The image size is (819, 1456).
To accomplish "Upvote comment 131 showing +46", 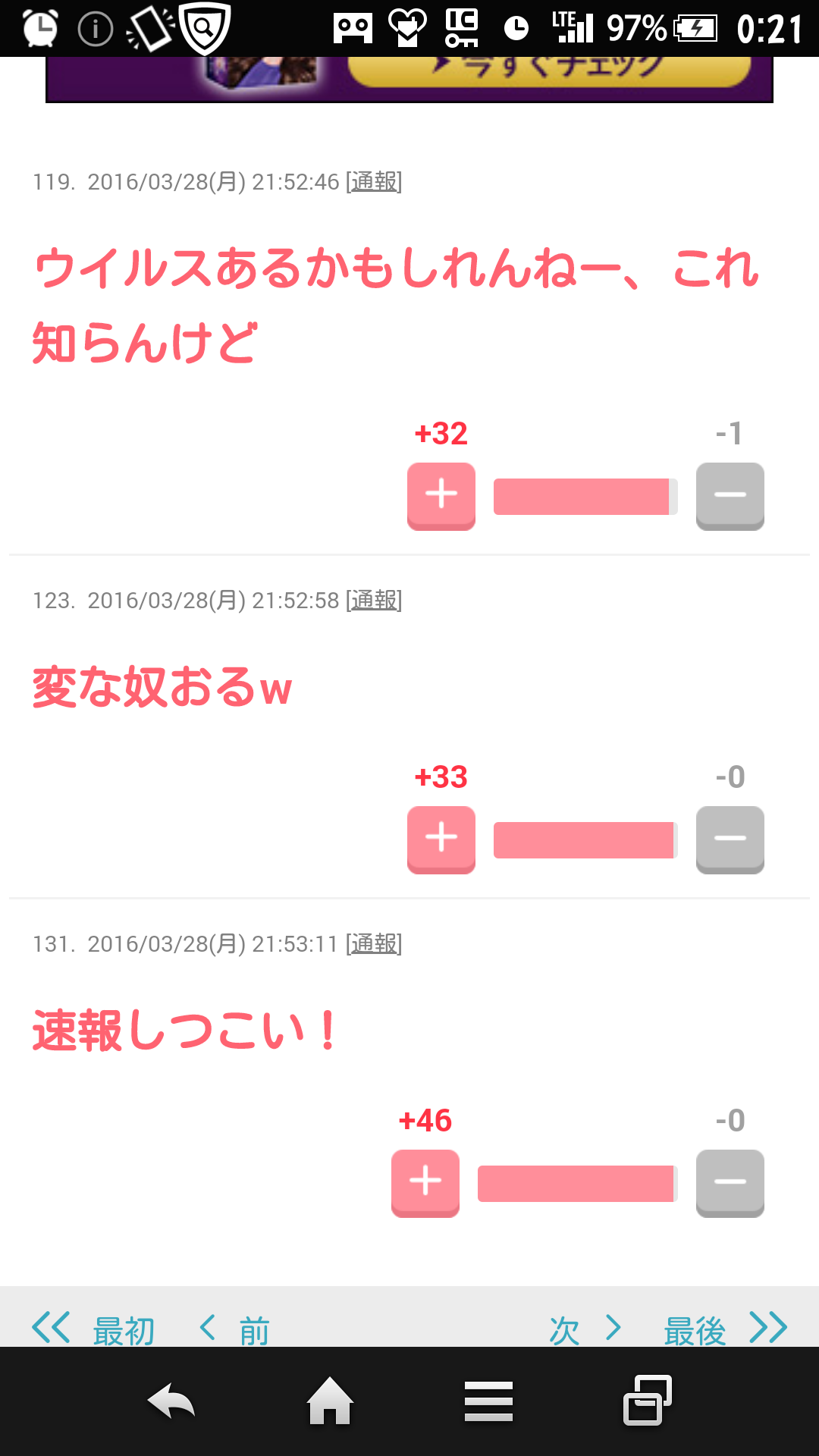I will (x=425, y=1183).
